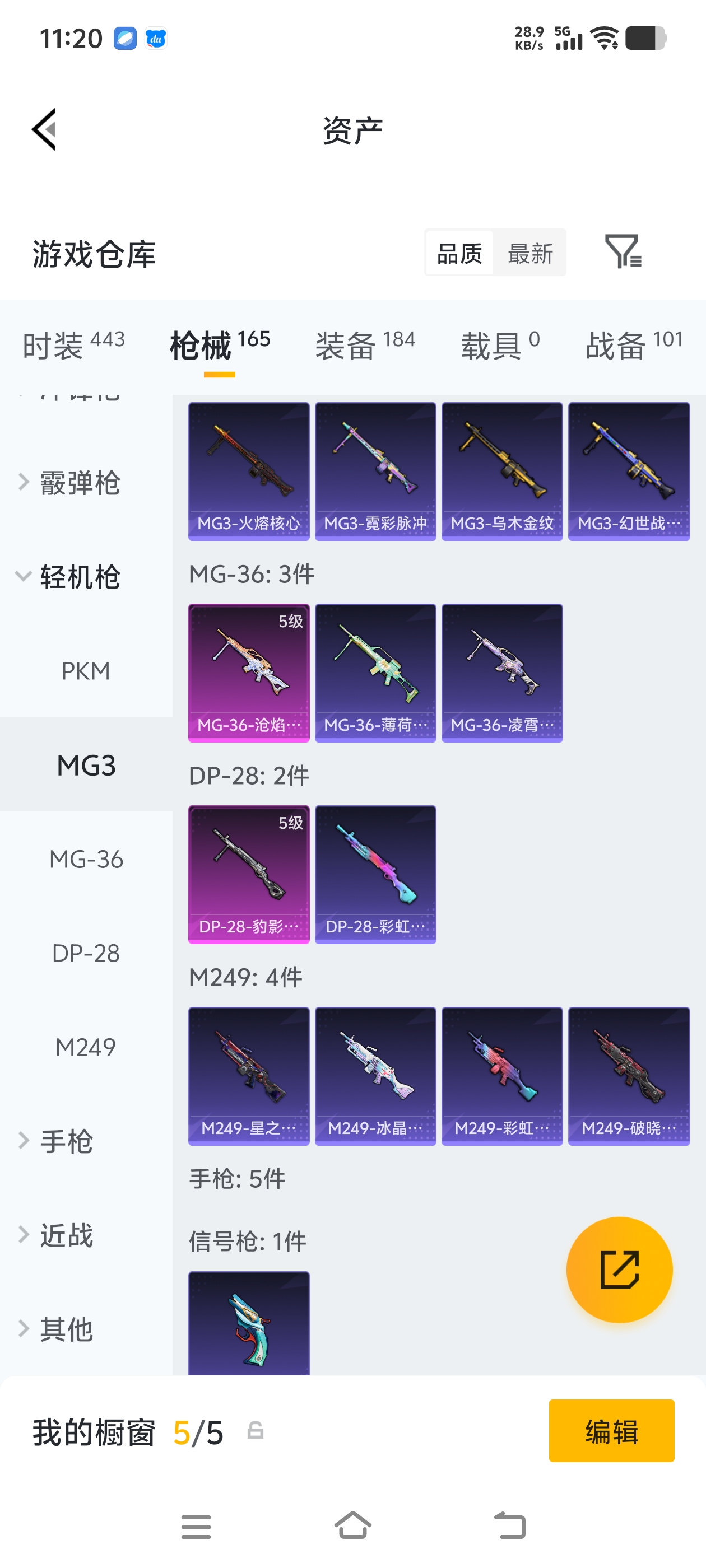This screenshot has width=706, height=1568.
Task: Switch to the 载具 tab
Action: [499, 344]
